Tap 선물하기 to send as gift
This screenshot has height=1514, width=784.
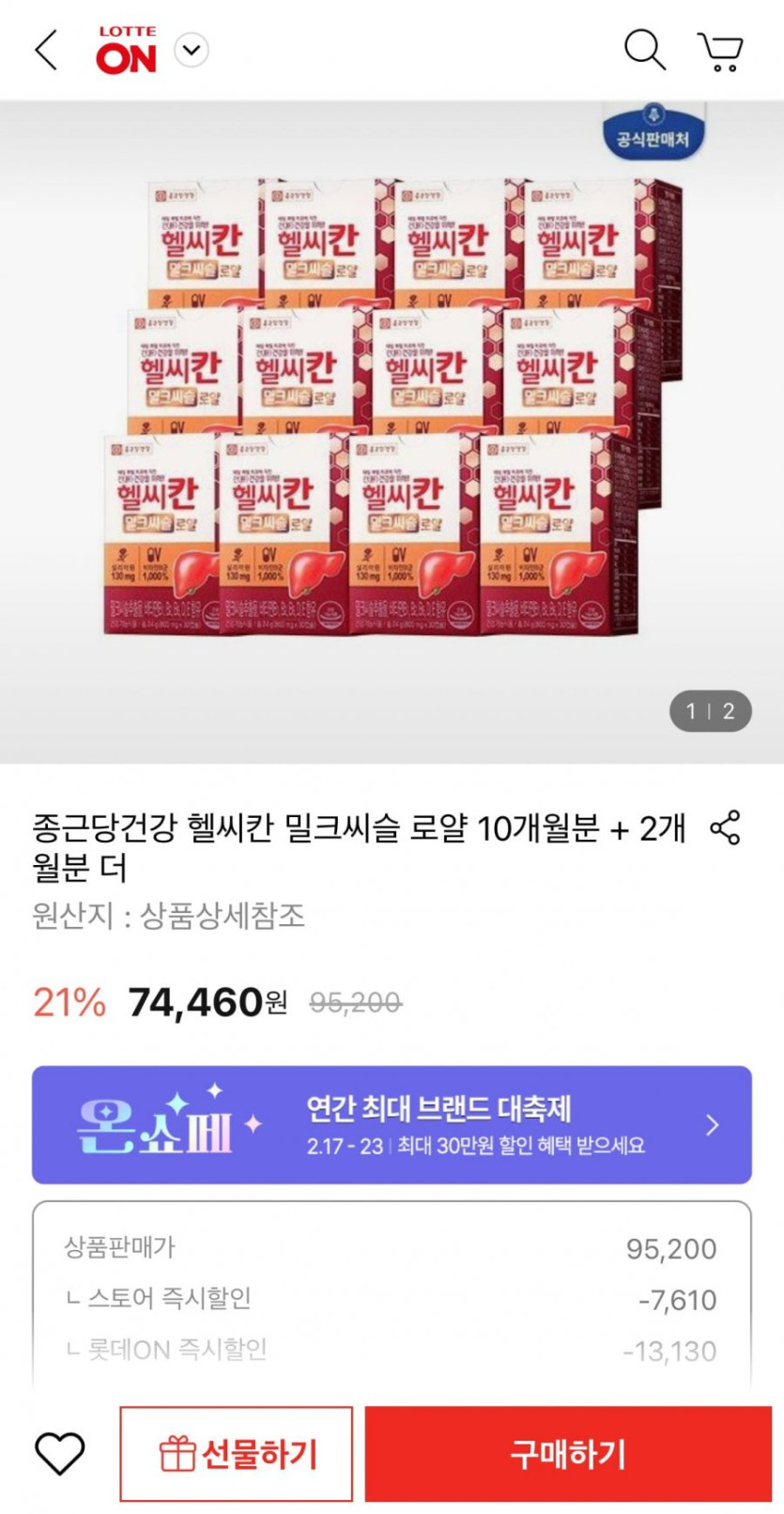pos(237,1454)
